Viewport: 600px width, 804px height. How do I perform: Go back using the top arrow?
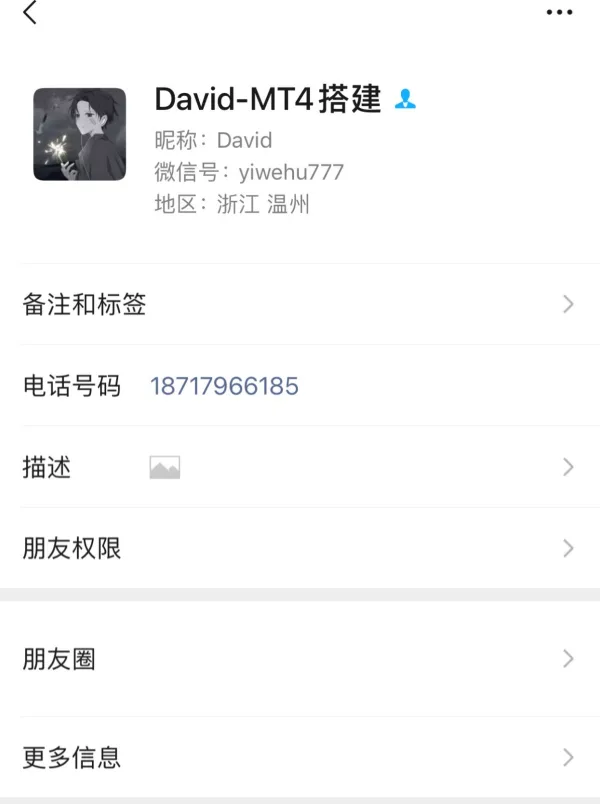pos(30,13)
